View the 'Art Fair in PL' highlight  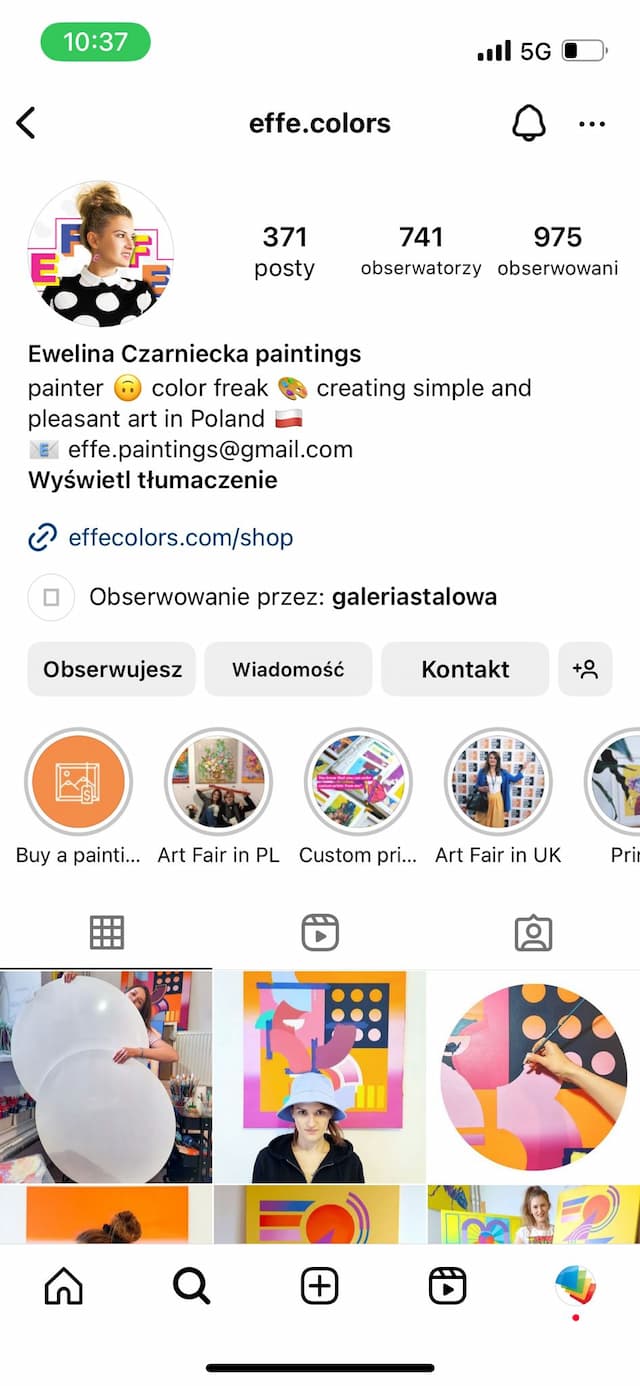click(x=218, y=781)
